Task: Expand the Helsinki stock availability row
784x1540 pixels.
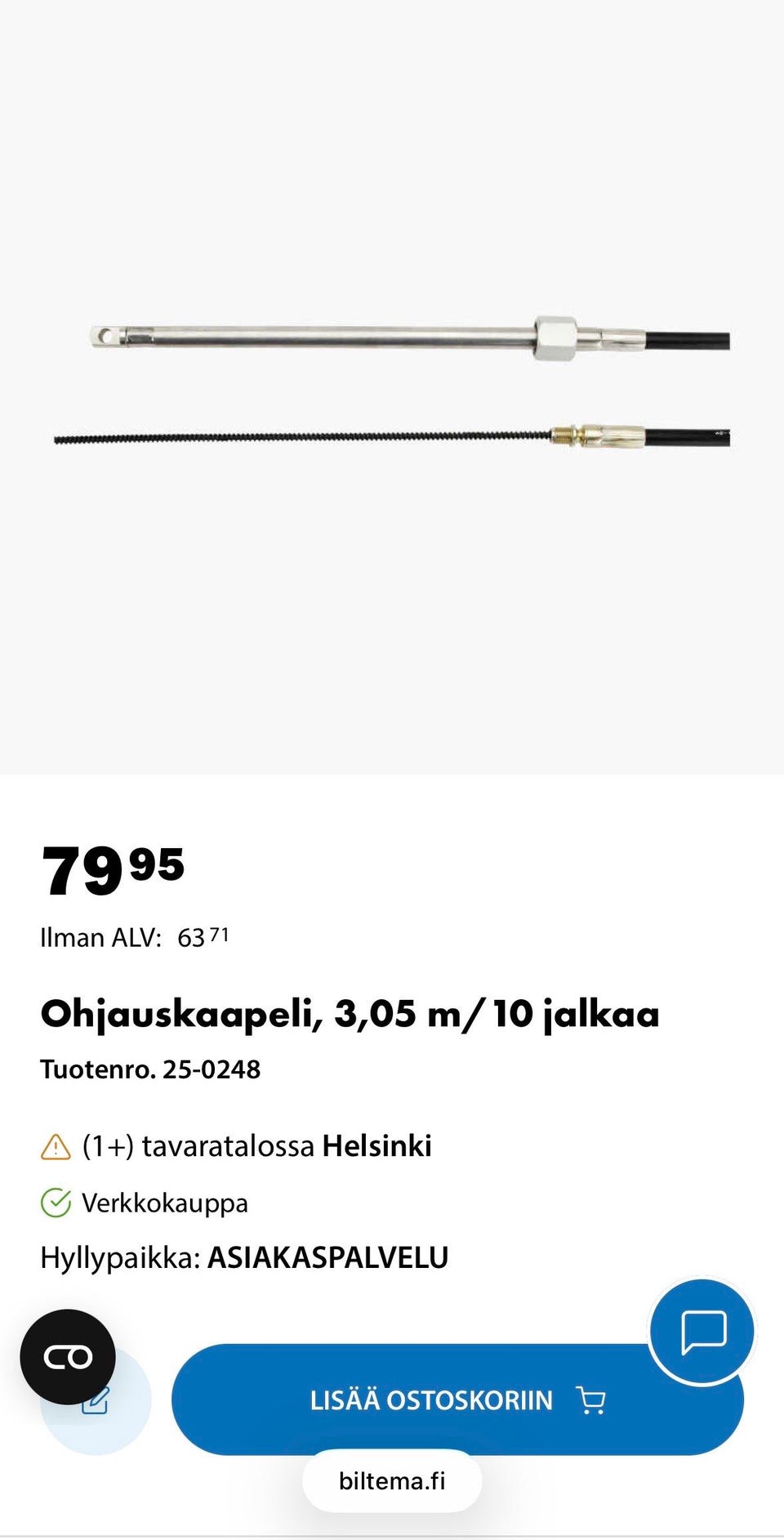Action: pyautogui.click(x=245, y=1147)
